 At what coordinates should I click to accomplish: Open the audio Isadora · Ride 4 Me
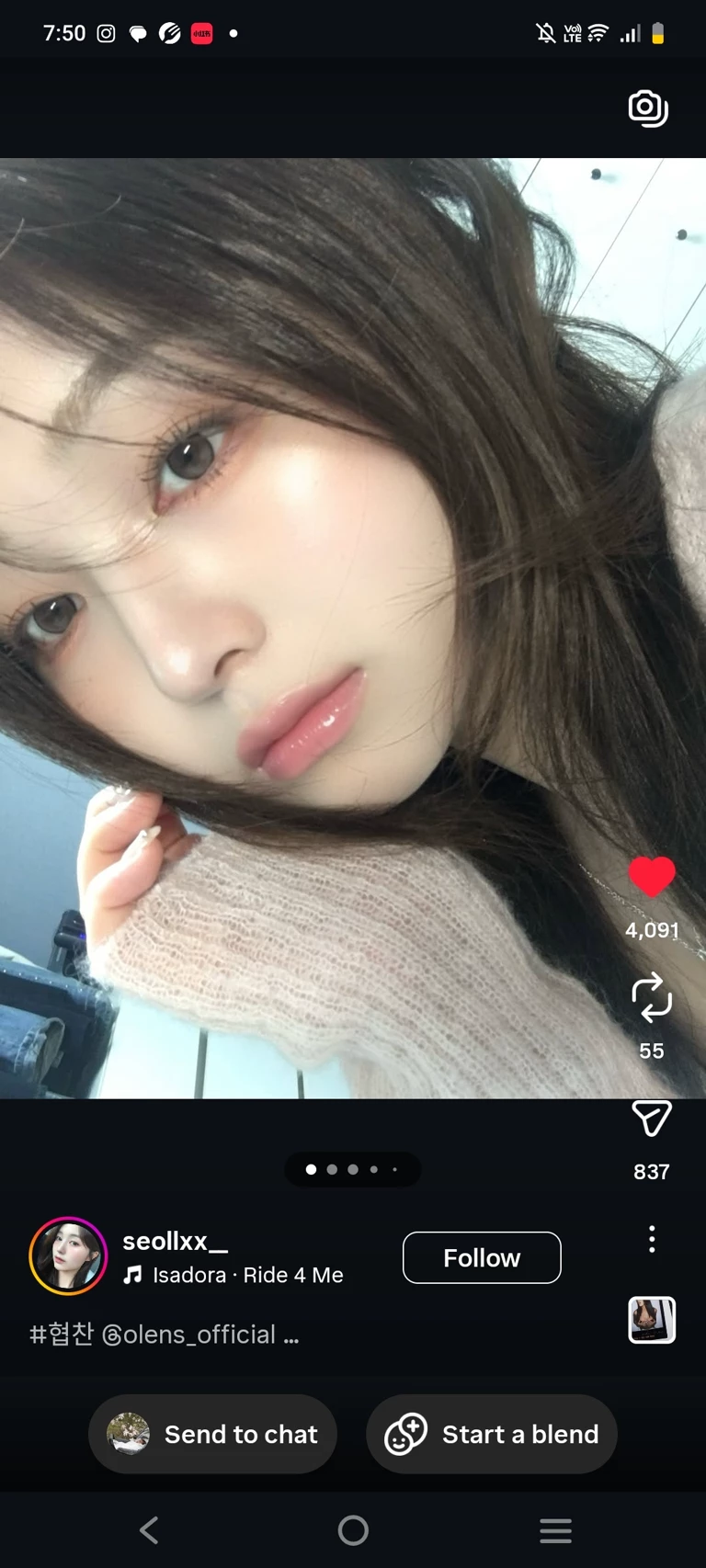coord(246,1275)
